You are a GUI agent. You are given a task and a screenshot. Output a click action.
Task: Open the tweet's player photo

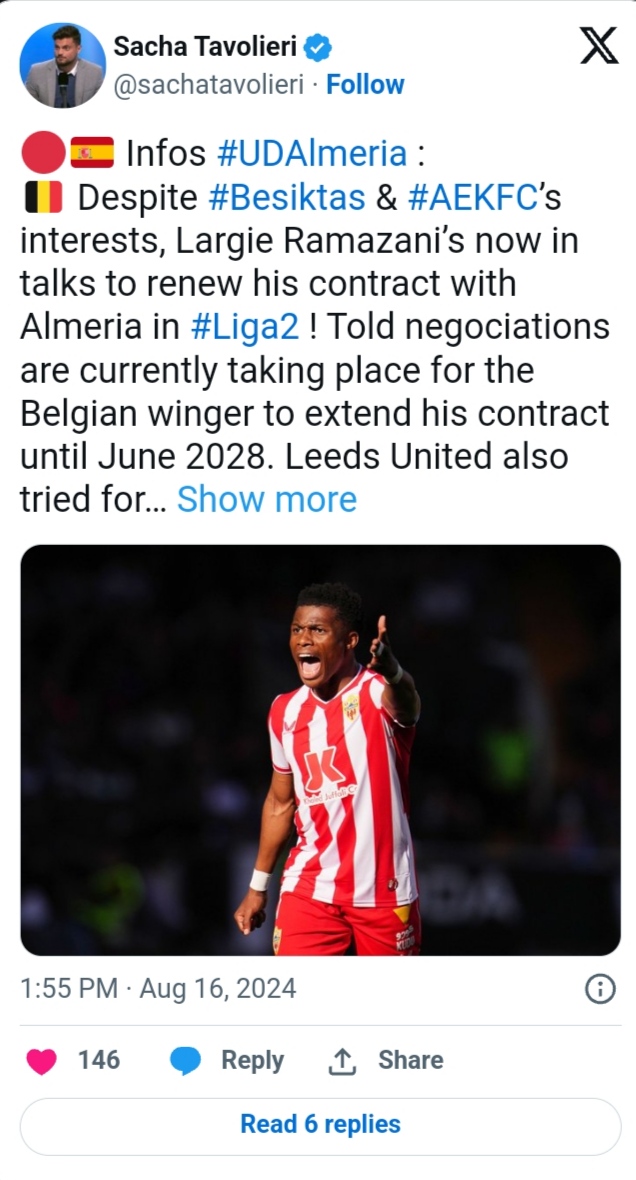[320, 750]
